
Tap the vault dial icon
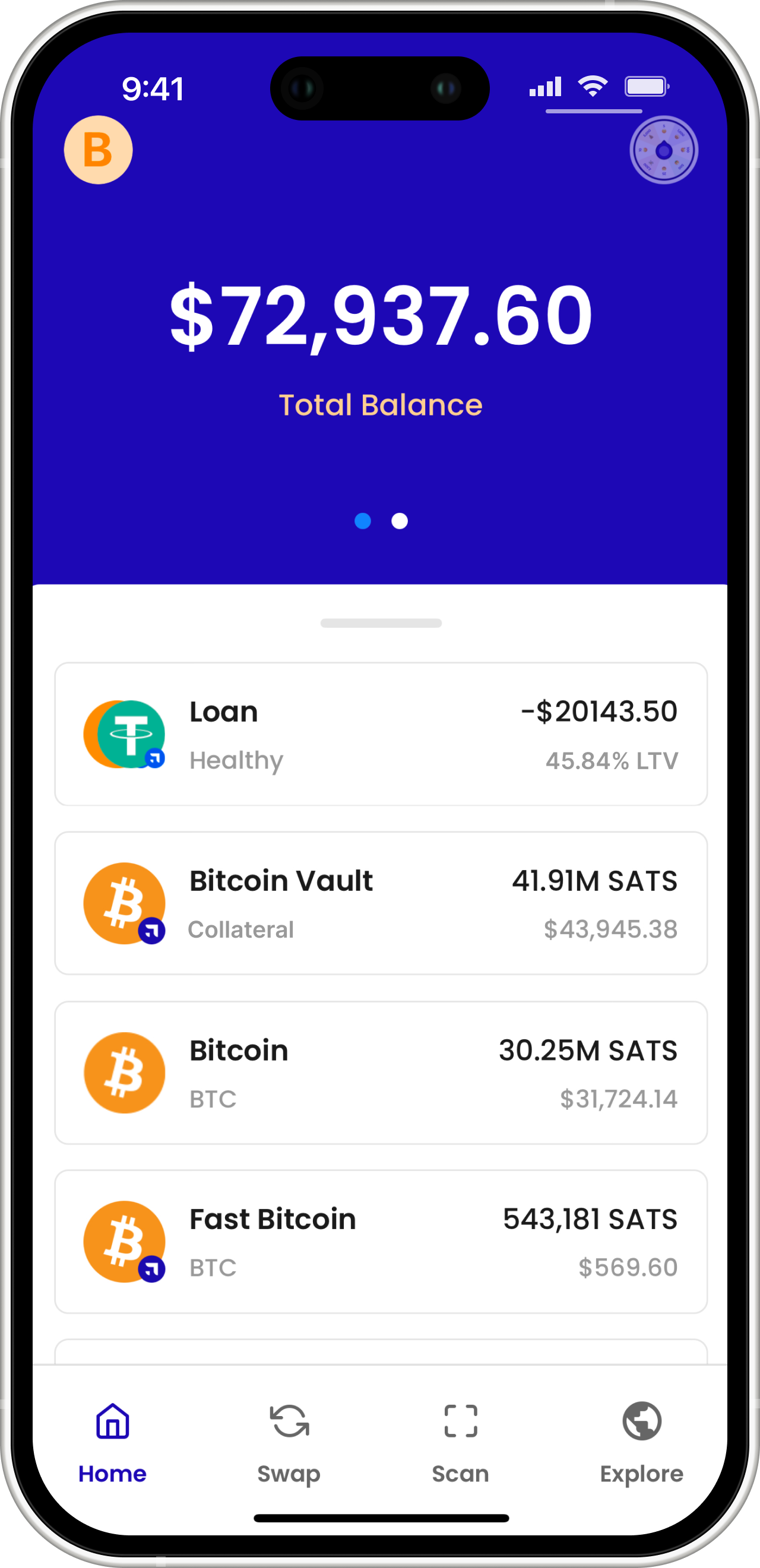pos(663,150)
